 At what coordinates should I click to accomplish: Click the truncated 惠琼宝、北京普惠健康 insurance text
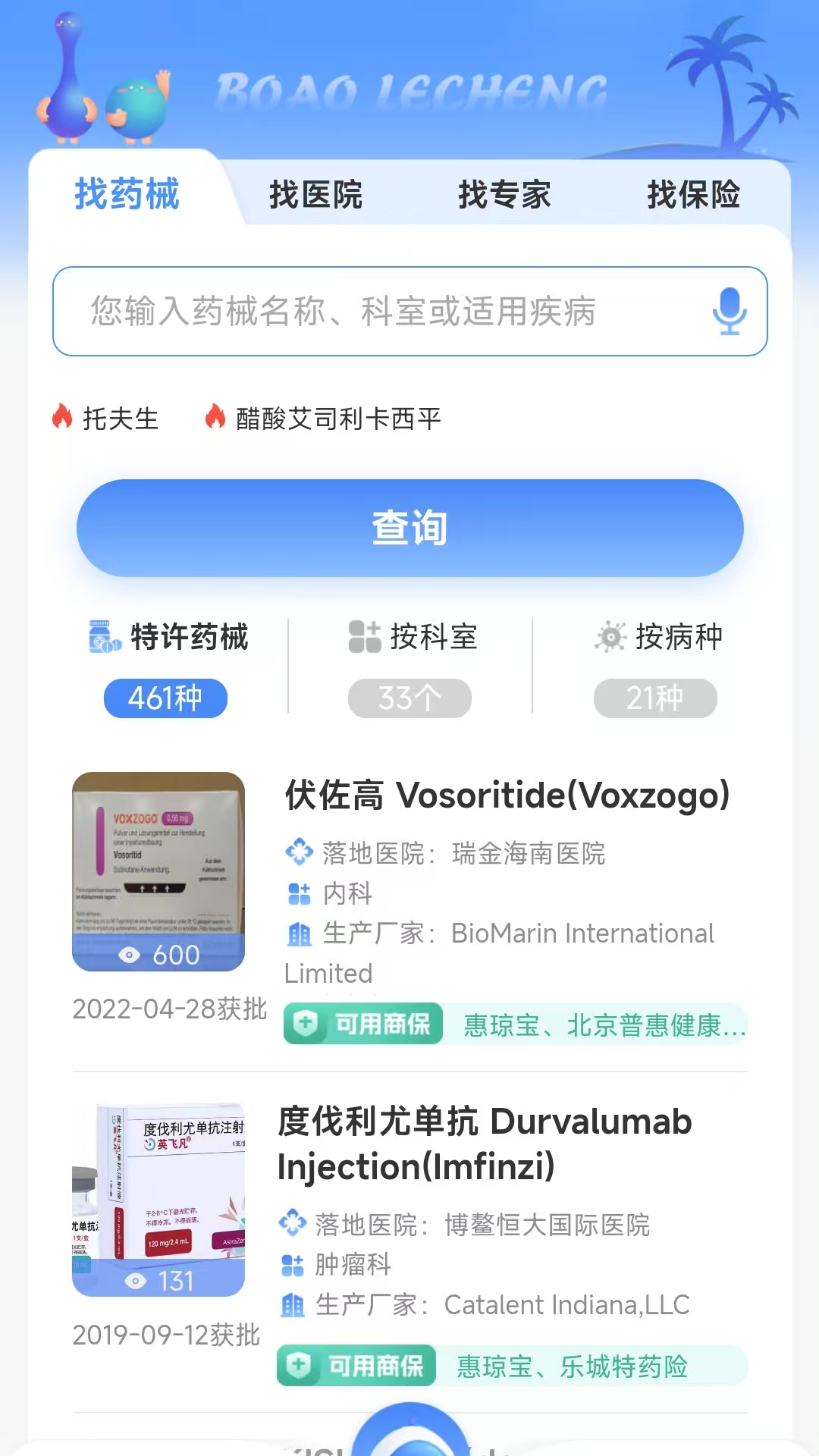(601, 1024)
